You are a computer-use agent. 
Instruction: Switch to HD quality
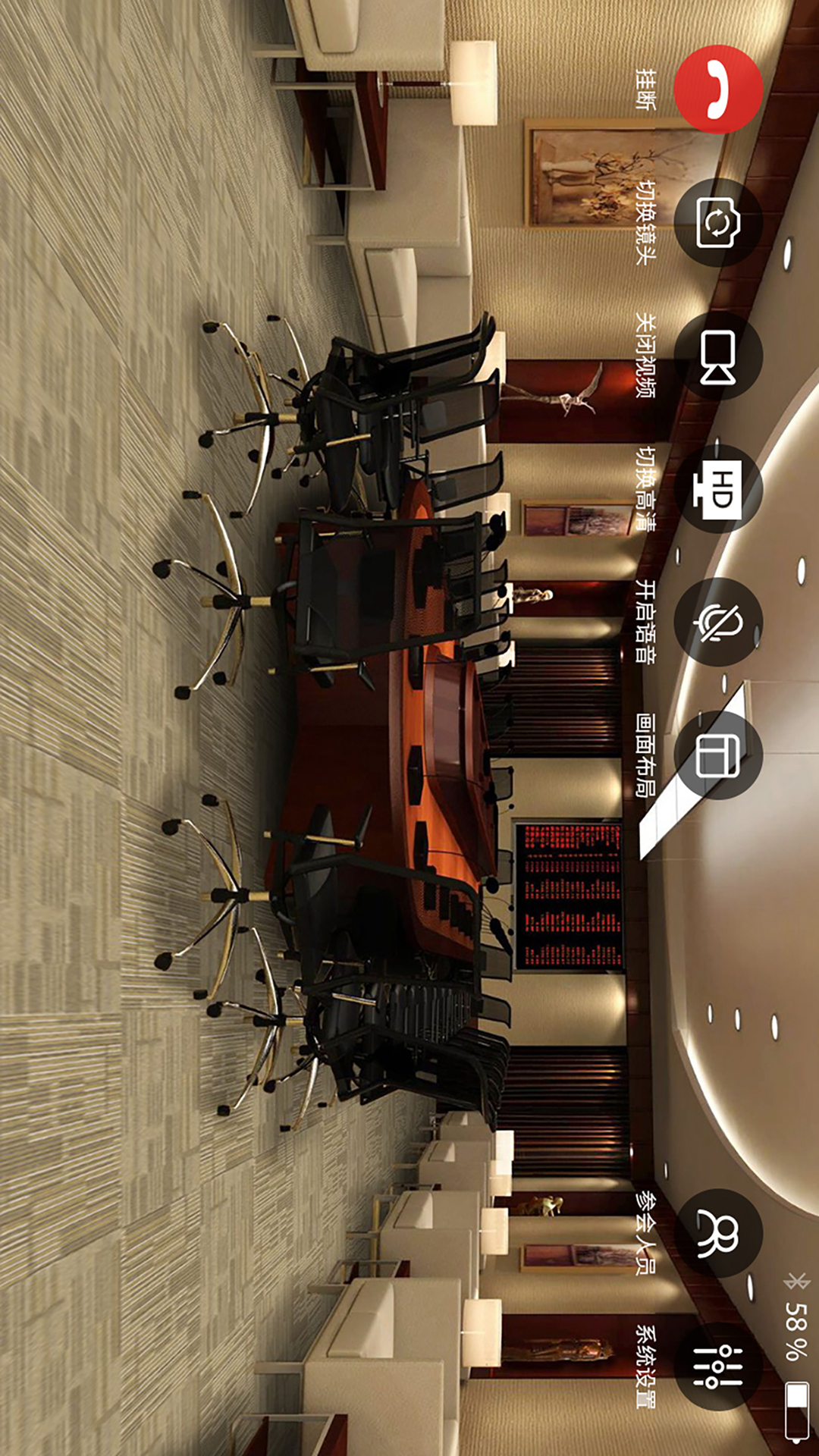point(717,488)
